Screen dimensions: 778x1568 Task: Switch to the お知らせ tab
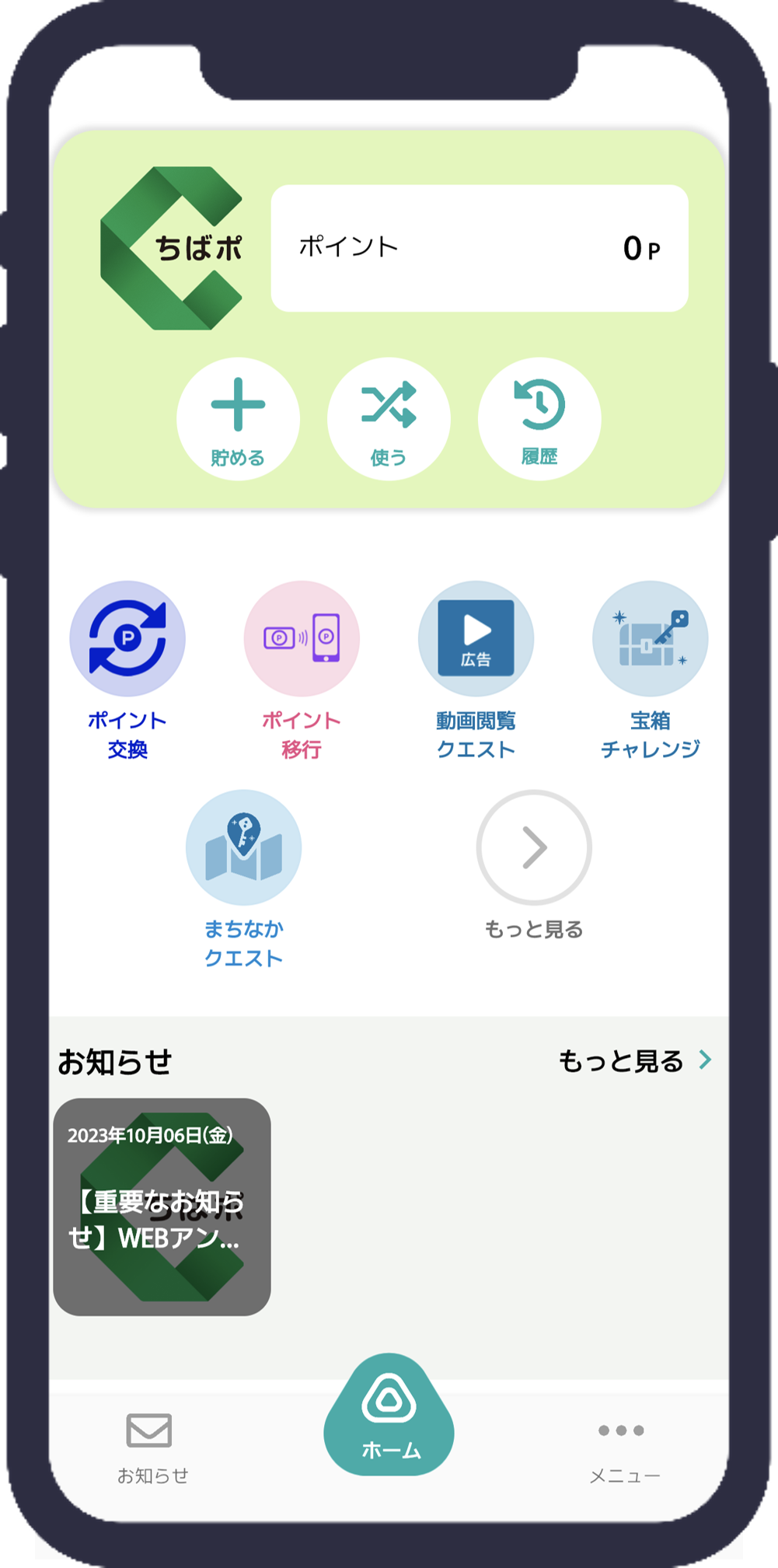(151, 1448)
